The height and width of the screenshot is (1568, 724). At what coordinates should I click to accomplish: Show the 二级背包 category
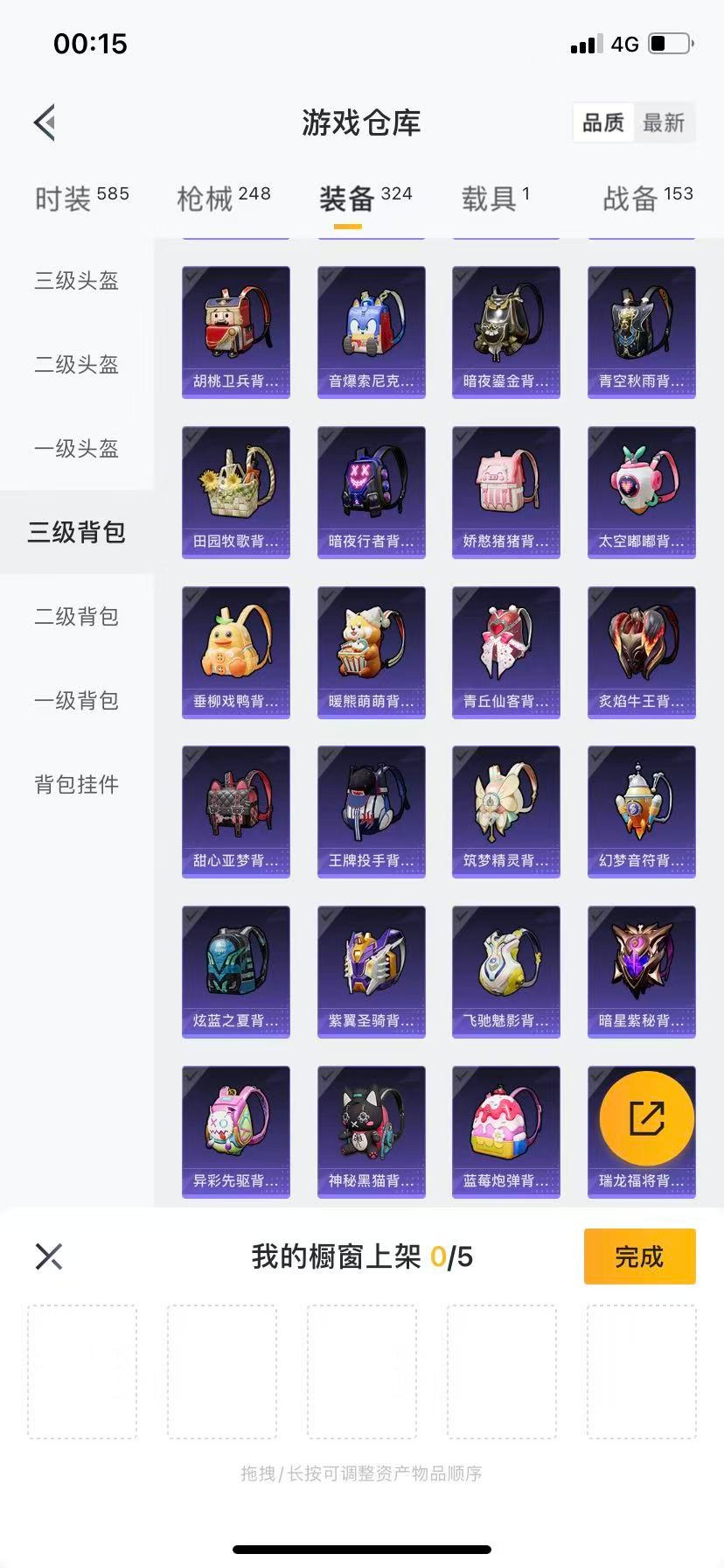[76, 616]
